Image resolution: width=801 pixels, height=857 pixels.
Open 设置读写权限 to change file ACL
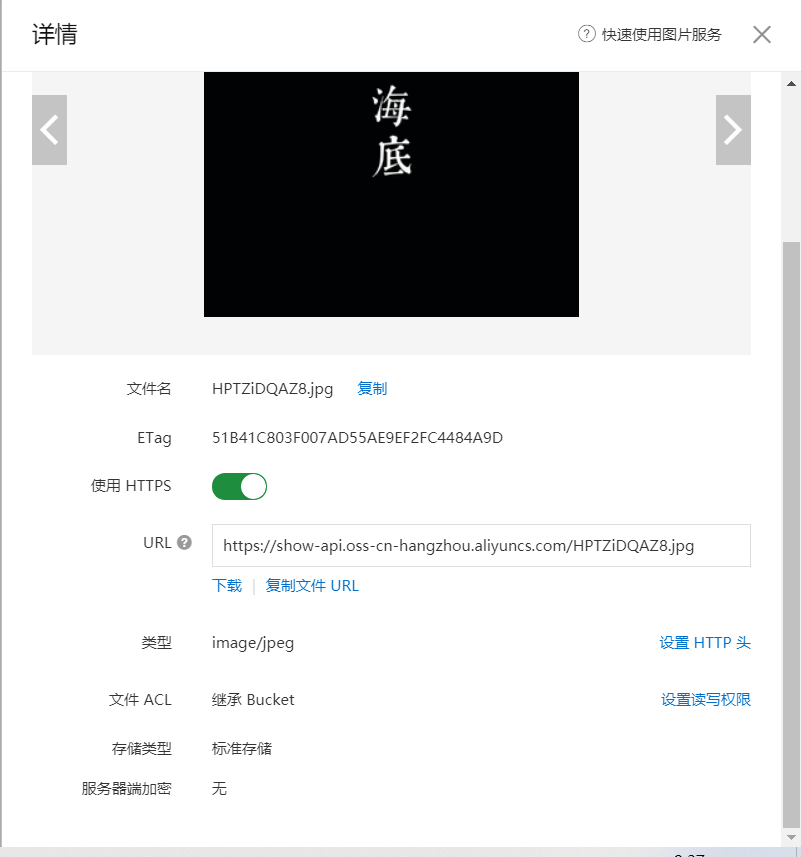coord(705,700)
